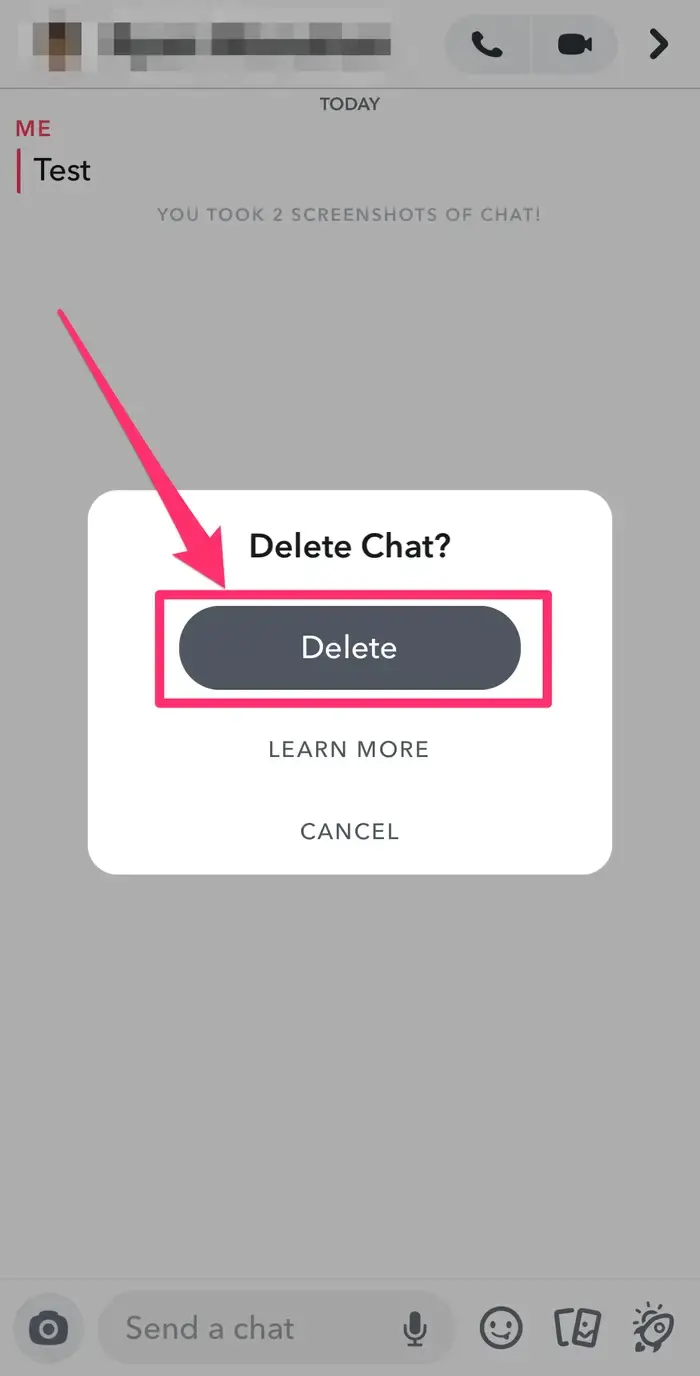Open the chevron arrow at top right
This screenshot has height=1376, width=700.
[x=658, y=44]
